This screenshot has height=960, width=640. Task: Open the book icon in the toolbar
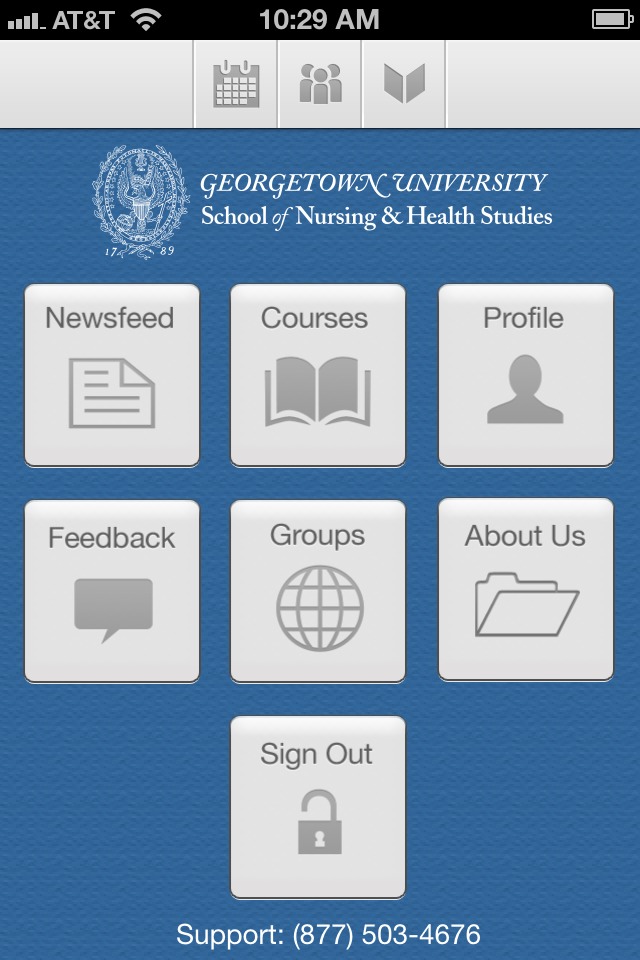pyautogui.click(x=404, y=84)
